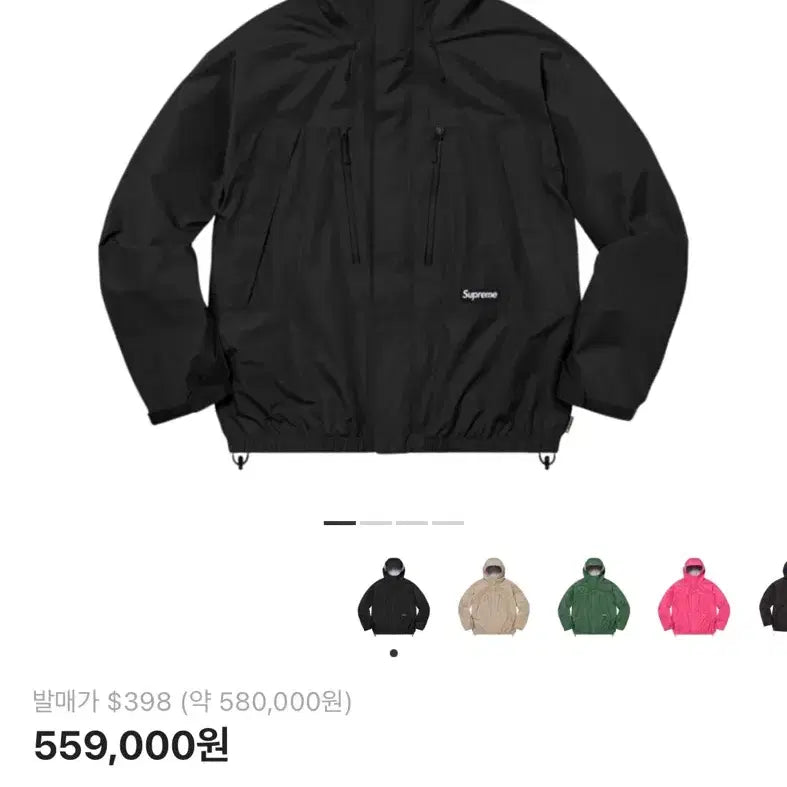Select the green jacket color variant
This screenshot has width=787, height=787.
point(594,597)
